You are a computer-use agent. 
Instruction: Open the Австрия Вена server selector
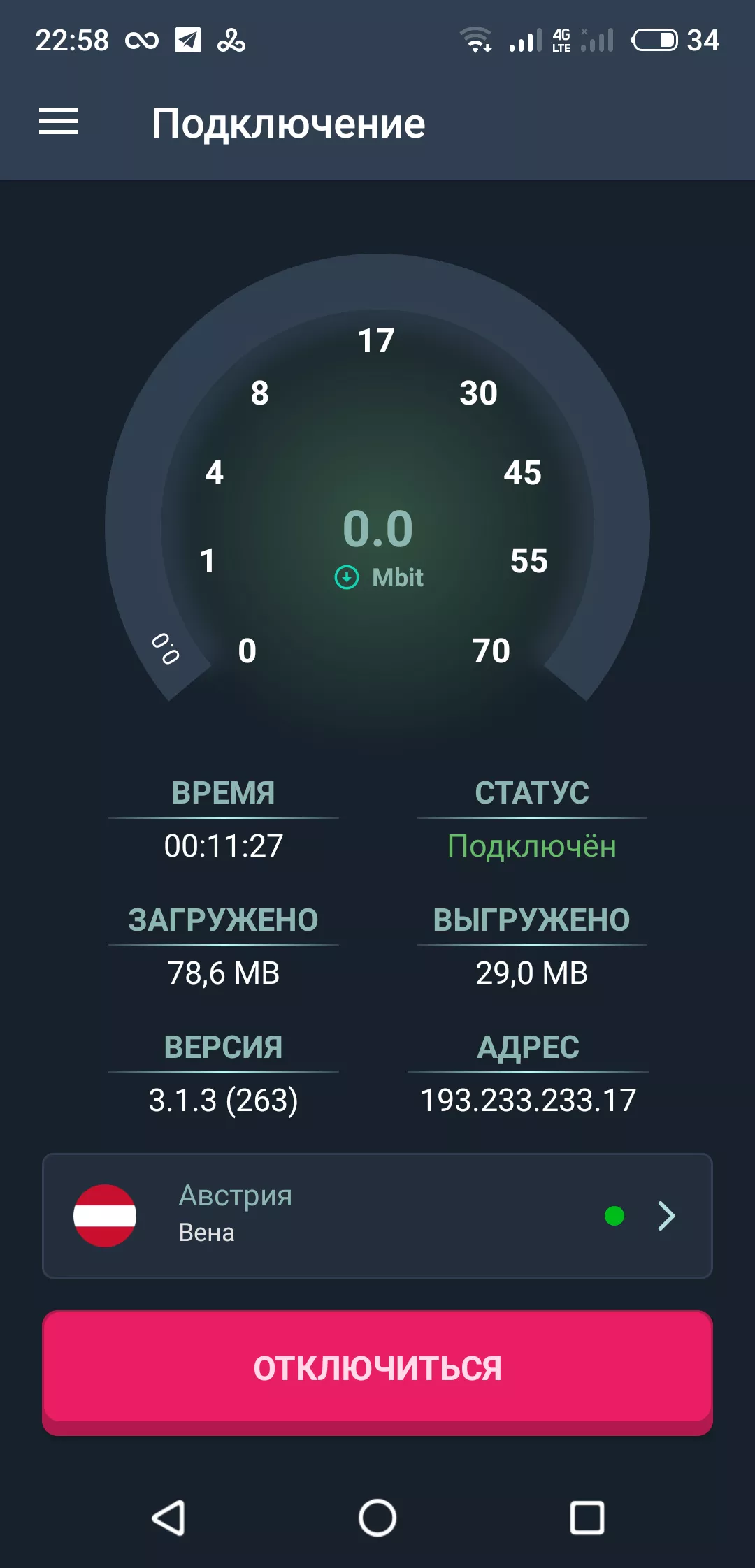click(x=377, y=1216)
